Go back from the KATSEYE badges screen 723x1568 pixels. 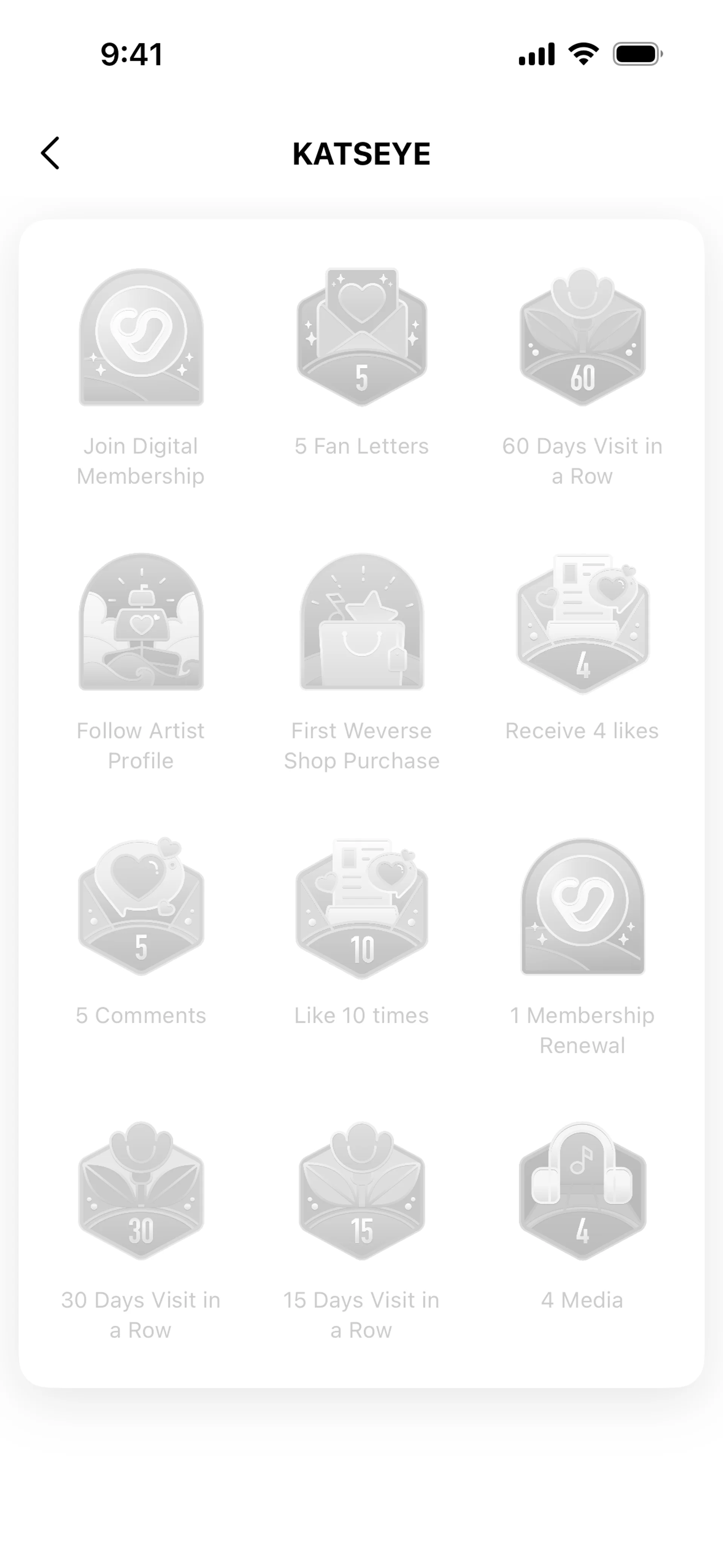[x=50, y=153]
